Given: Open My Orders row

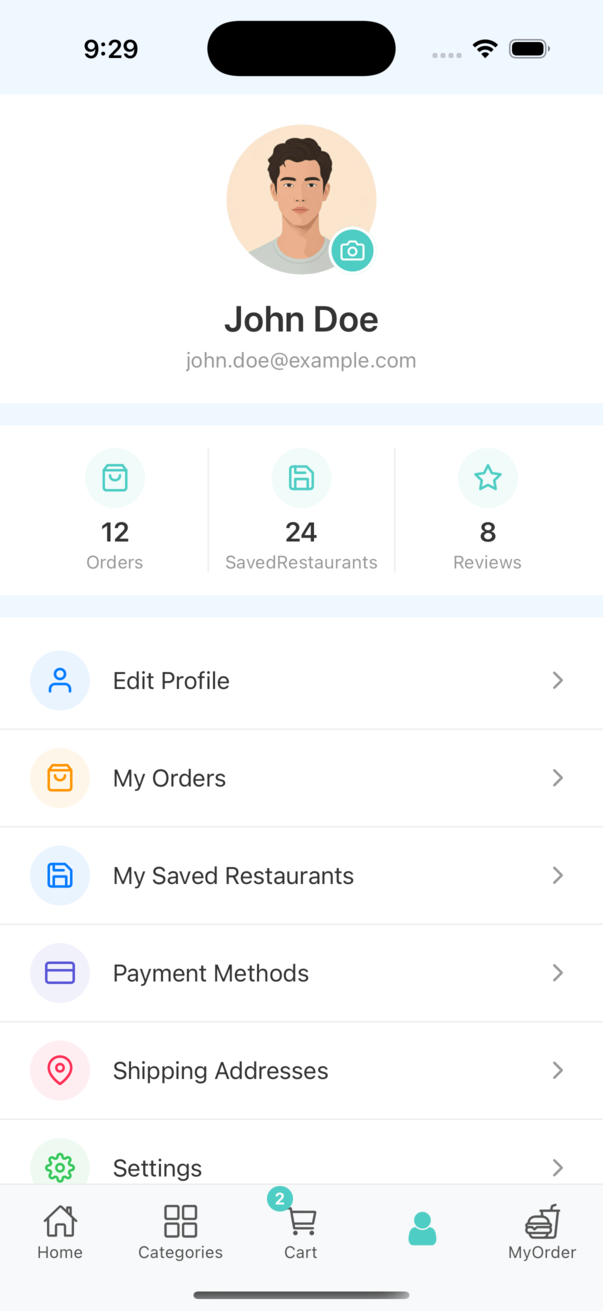Looking at the screenshot, I should (301, 778).
